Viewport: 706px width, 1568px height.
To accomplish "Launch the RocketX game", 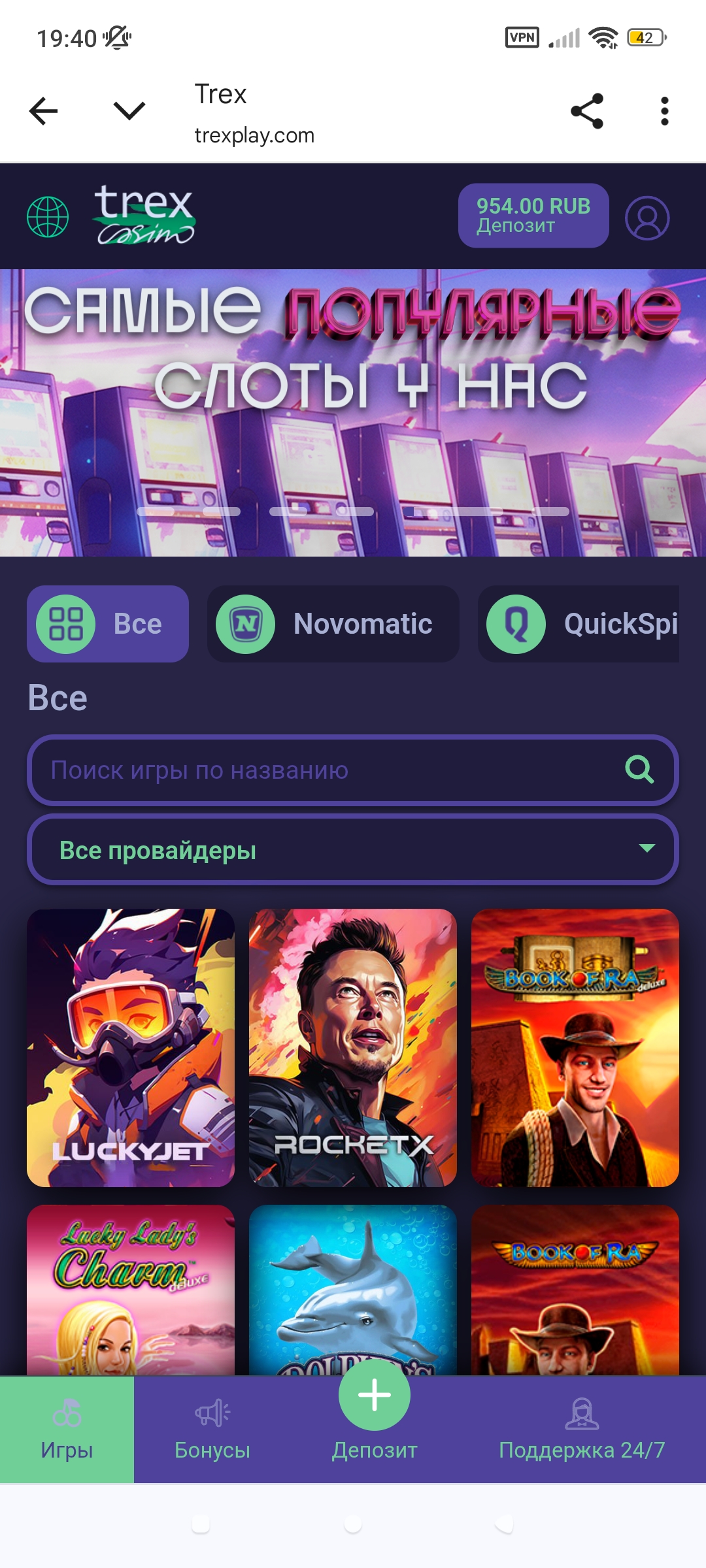I will [353, 1047].
